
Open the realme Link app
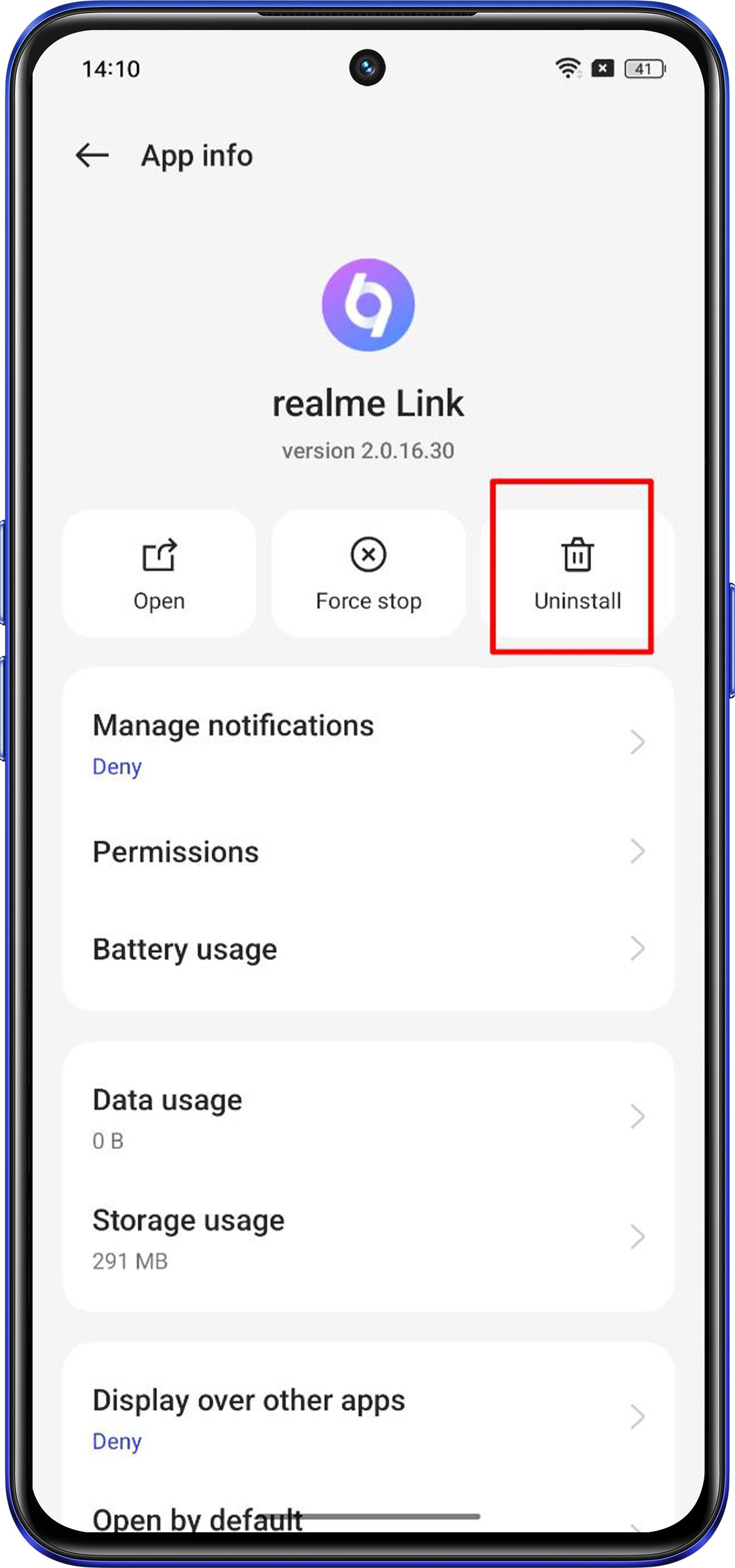159,573
